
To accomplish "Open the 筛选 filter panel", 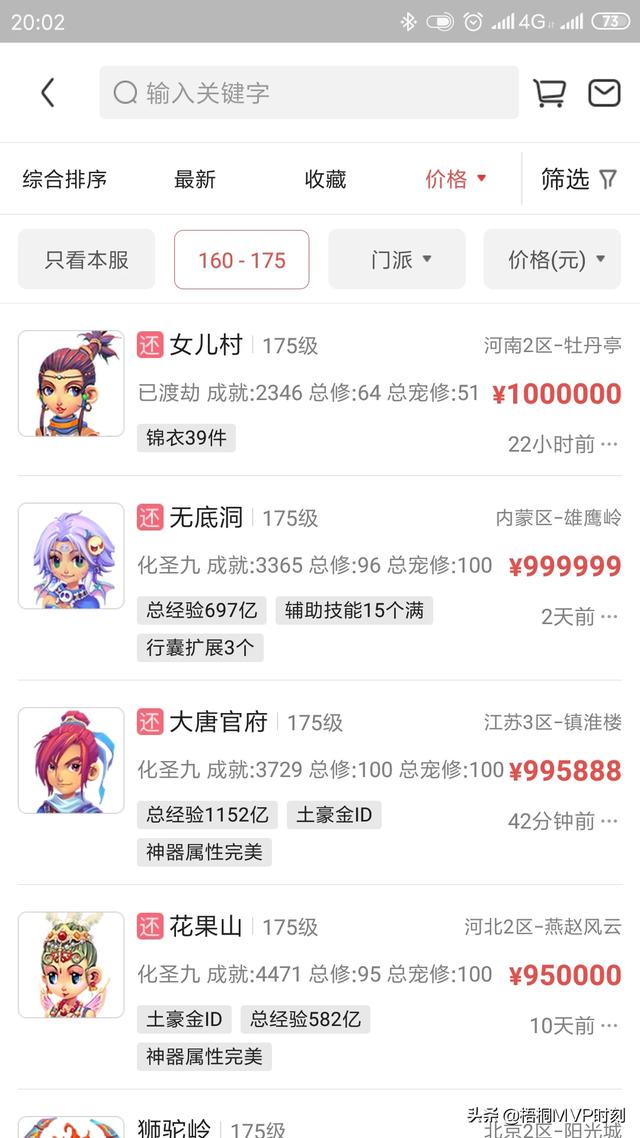I will [x=579, y=180].
